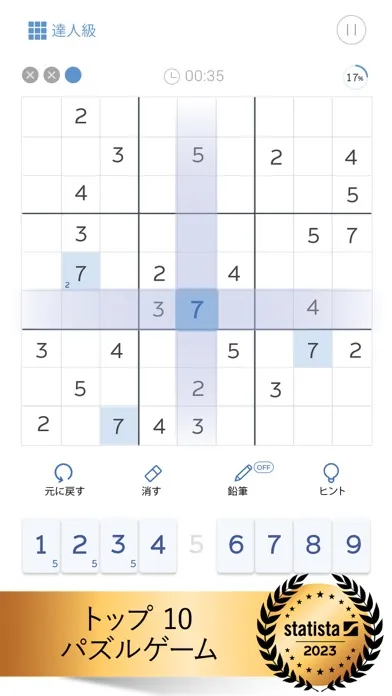Screen dimensions: 392x696
Task: Enter number 6 from the keypad
Action: click(x=235, y=546)
